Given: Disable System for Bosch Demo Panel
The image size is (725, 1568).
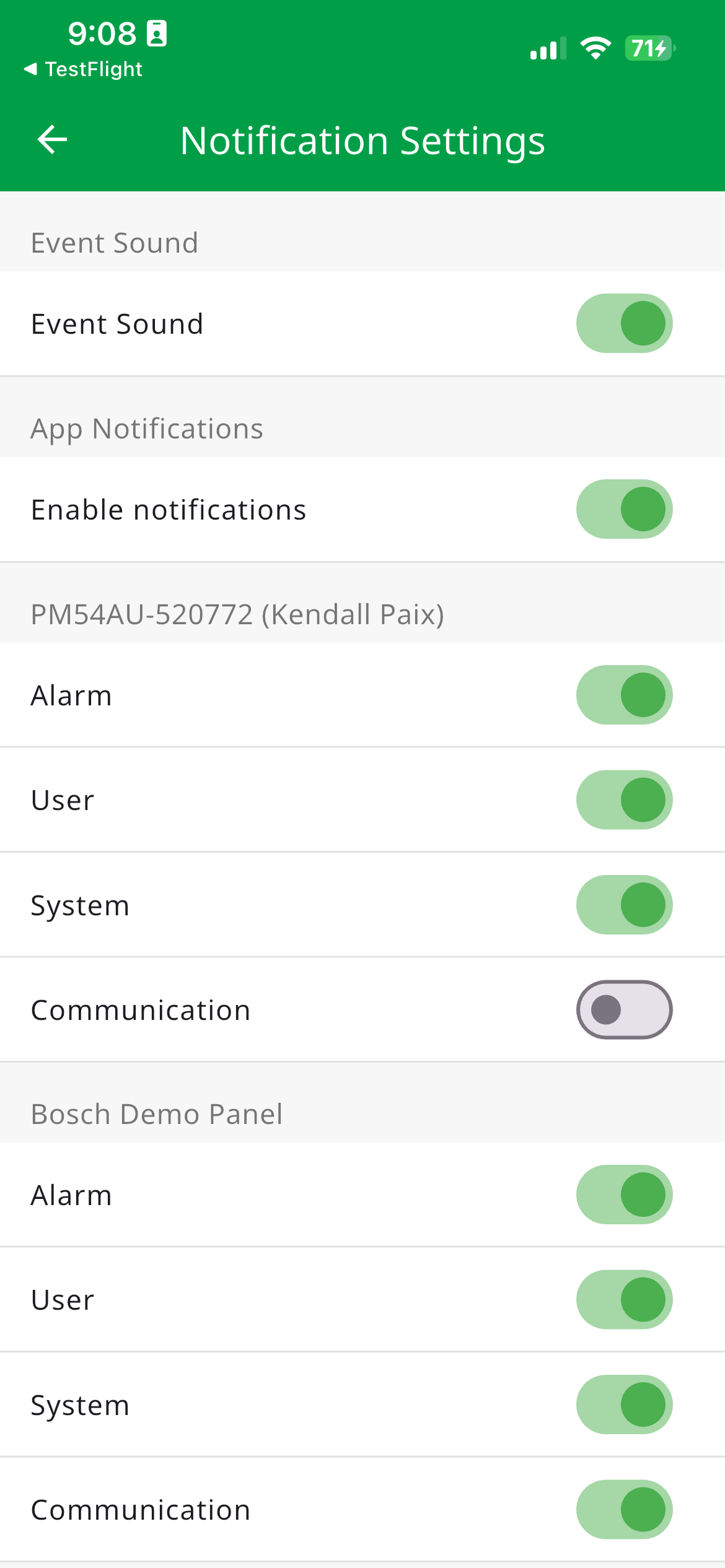Looking at the screenshot, I should [x=624, y=1405].
